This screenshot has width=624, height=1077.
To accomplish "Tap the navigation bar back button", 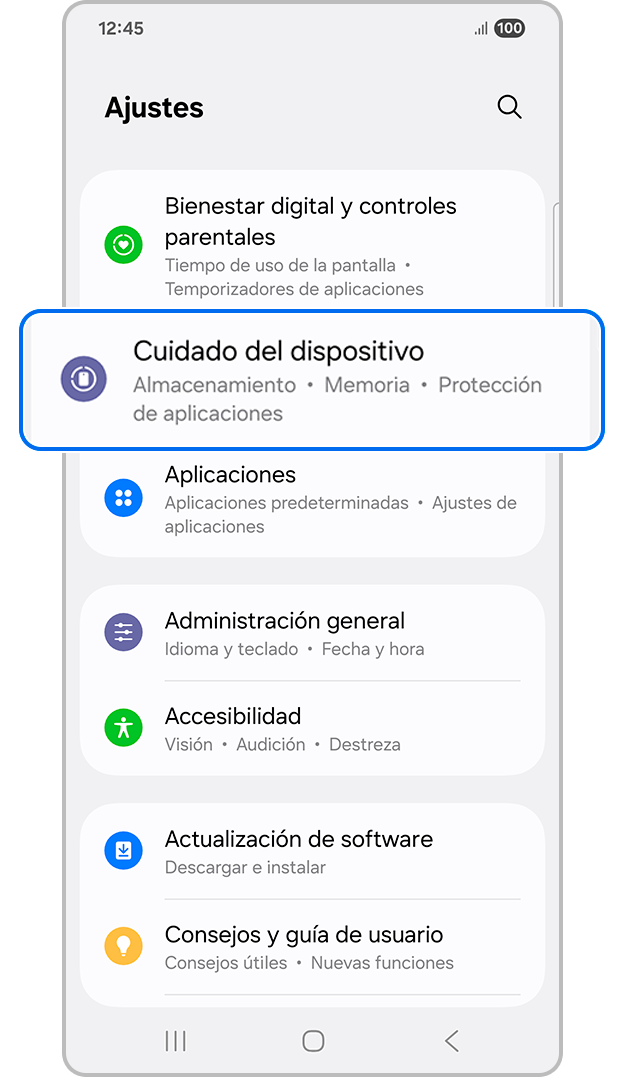I will [x=452, y=1041].
